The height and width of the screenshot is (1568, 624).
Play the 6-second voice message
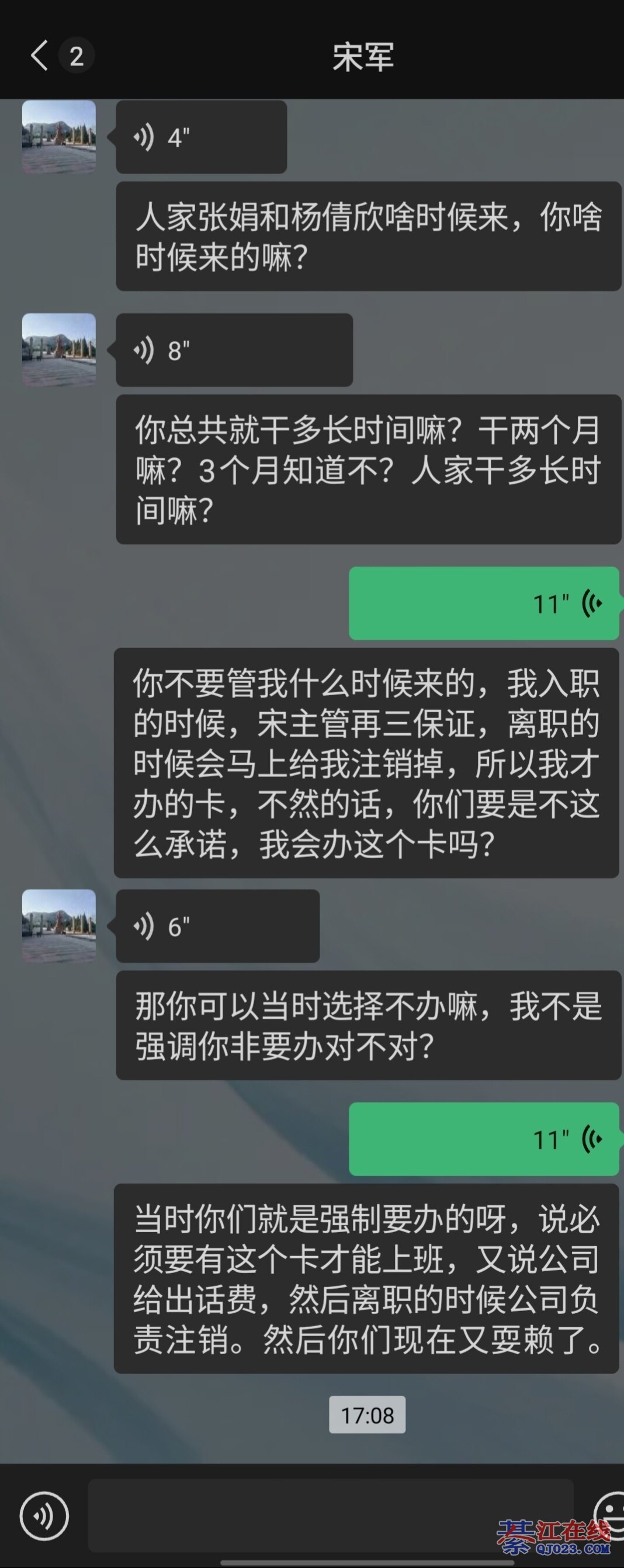217,927
